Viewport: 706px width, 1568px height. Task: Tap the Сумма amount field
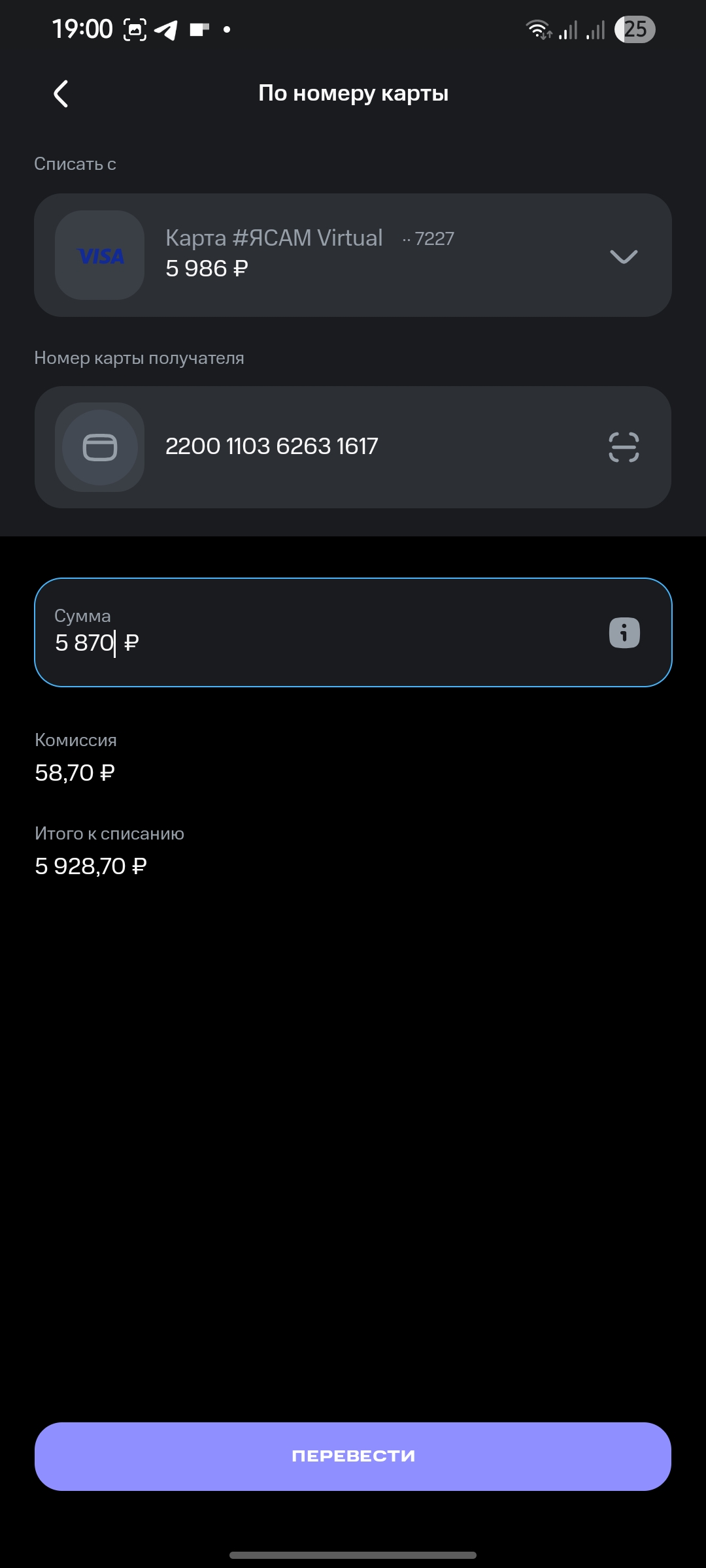coord(353,632)
